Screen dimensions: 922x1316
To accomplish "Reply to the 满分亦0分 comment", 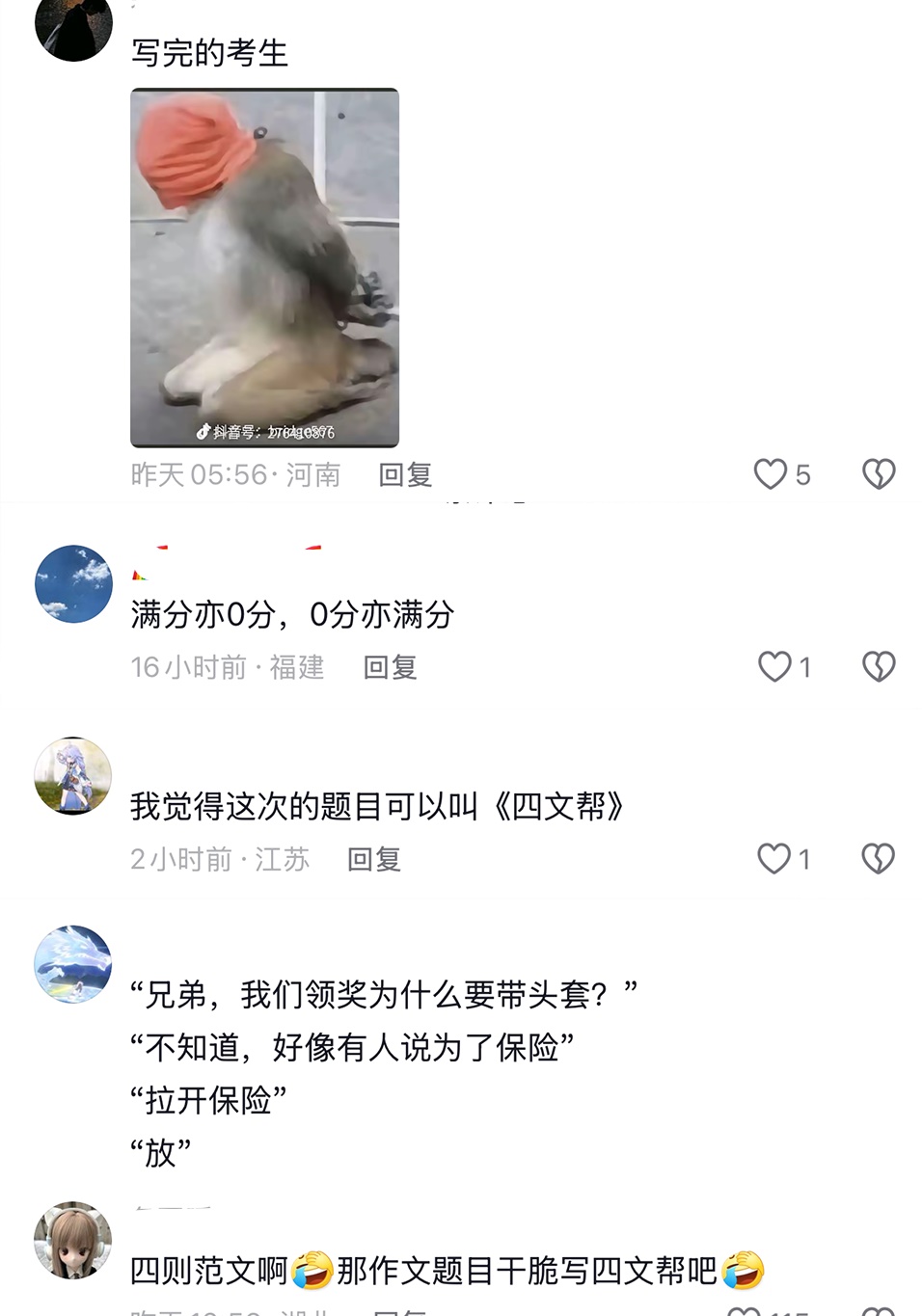I will [x=390, y=667].
